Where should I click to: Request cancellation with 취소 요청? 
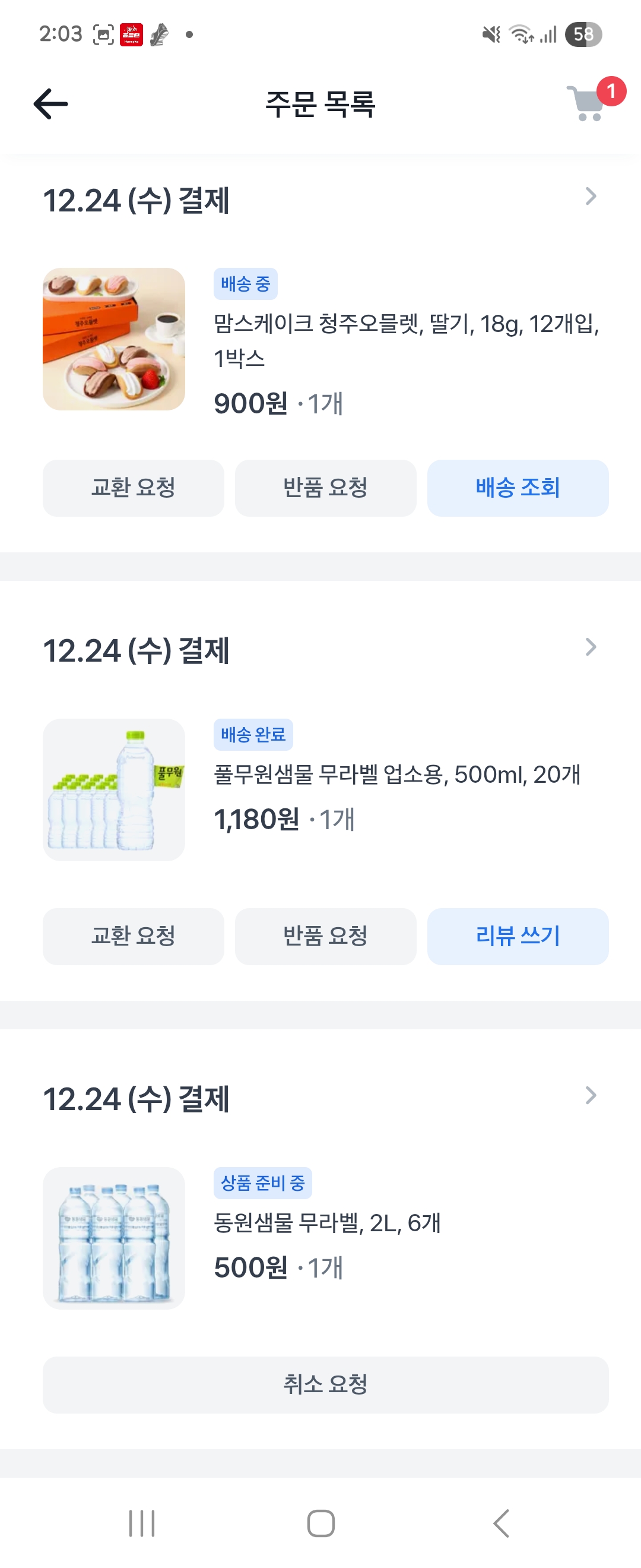click(325, 1385)
